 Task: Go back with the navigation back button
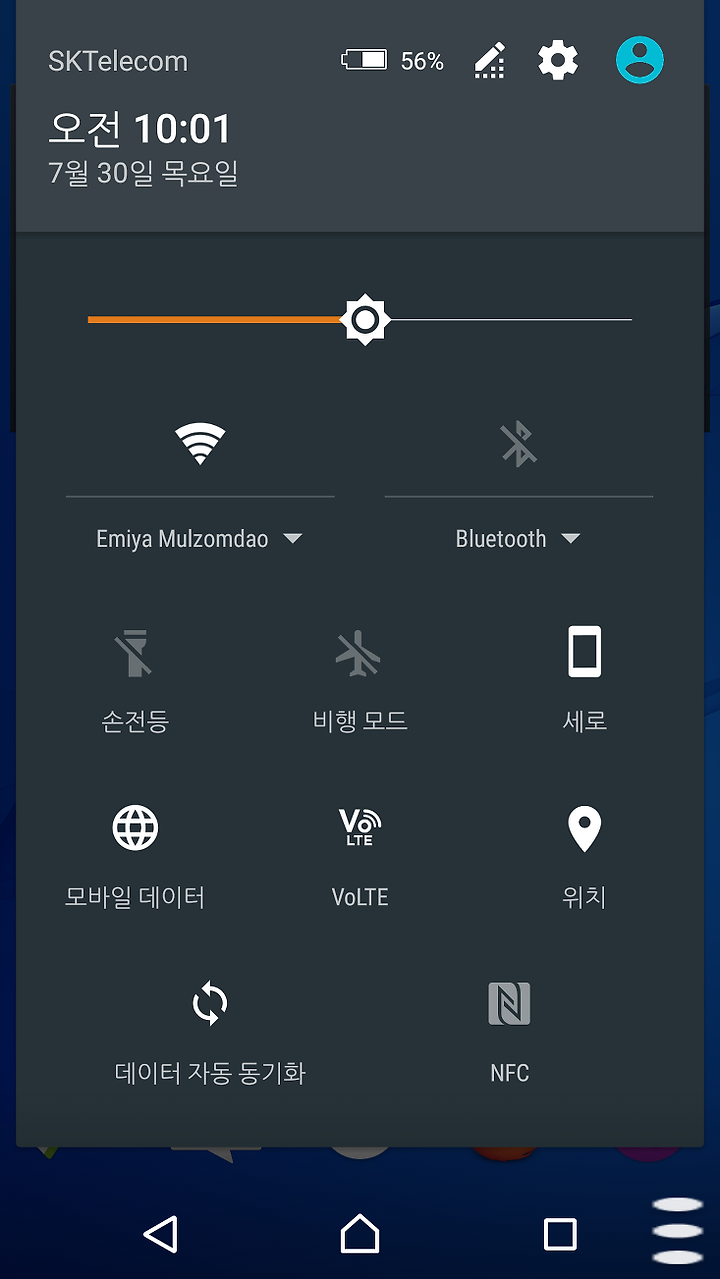pyautogui.click(x=160, y=1234)
